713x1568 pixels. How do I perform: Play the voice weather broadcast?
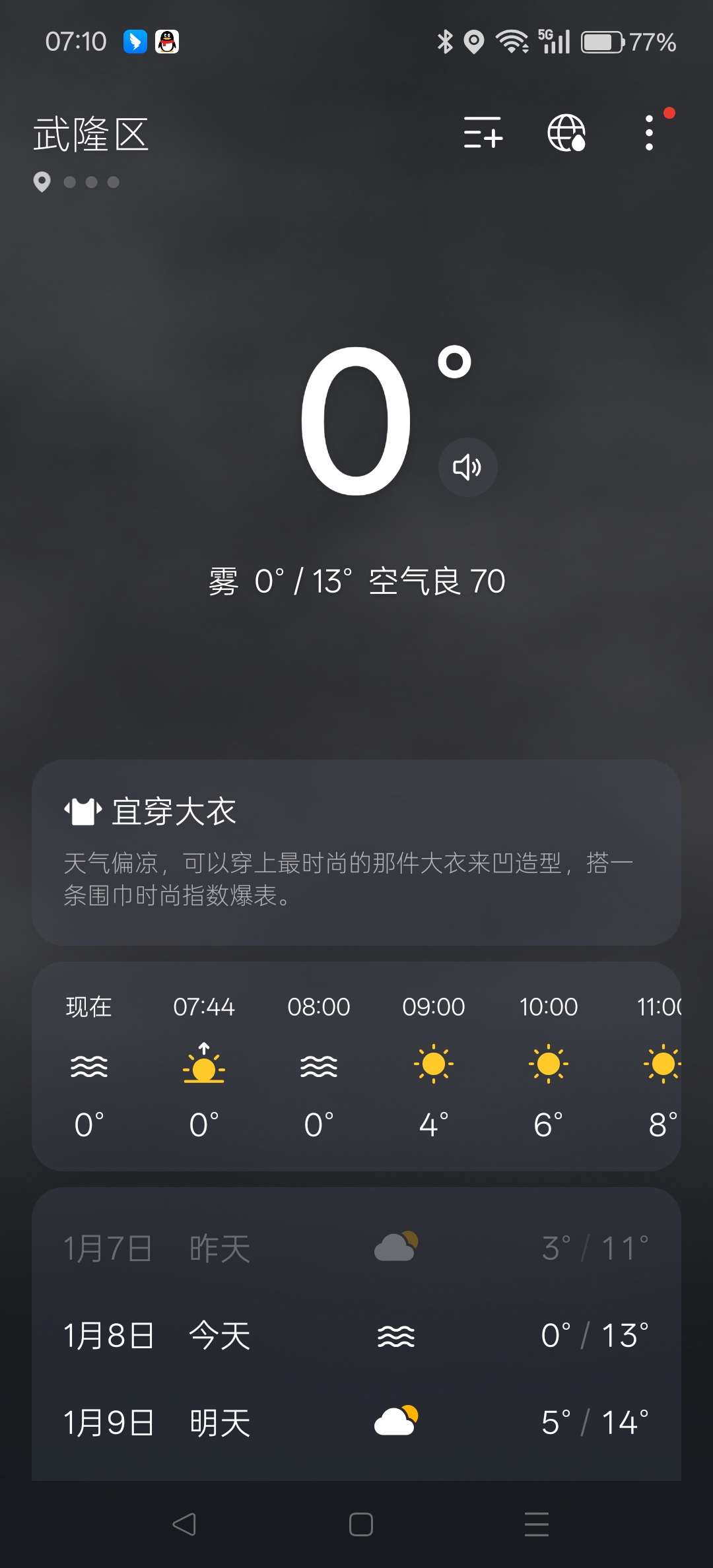point(467,467)
